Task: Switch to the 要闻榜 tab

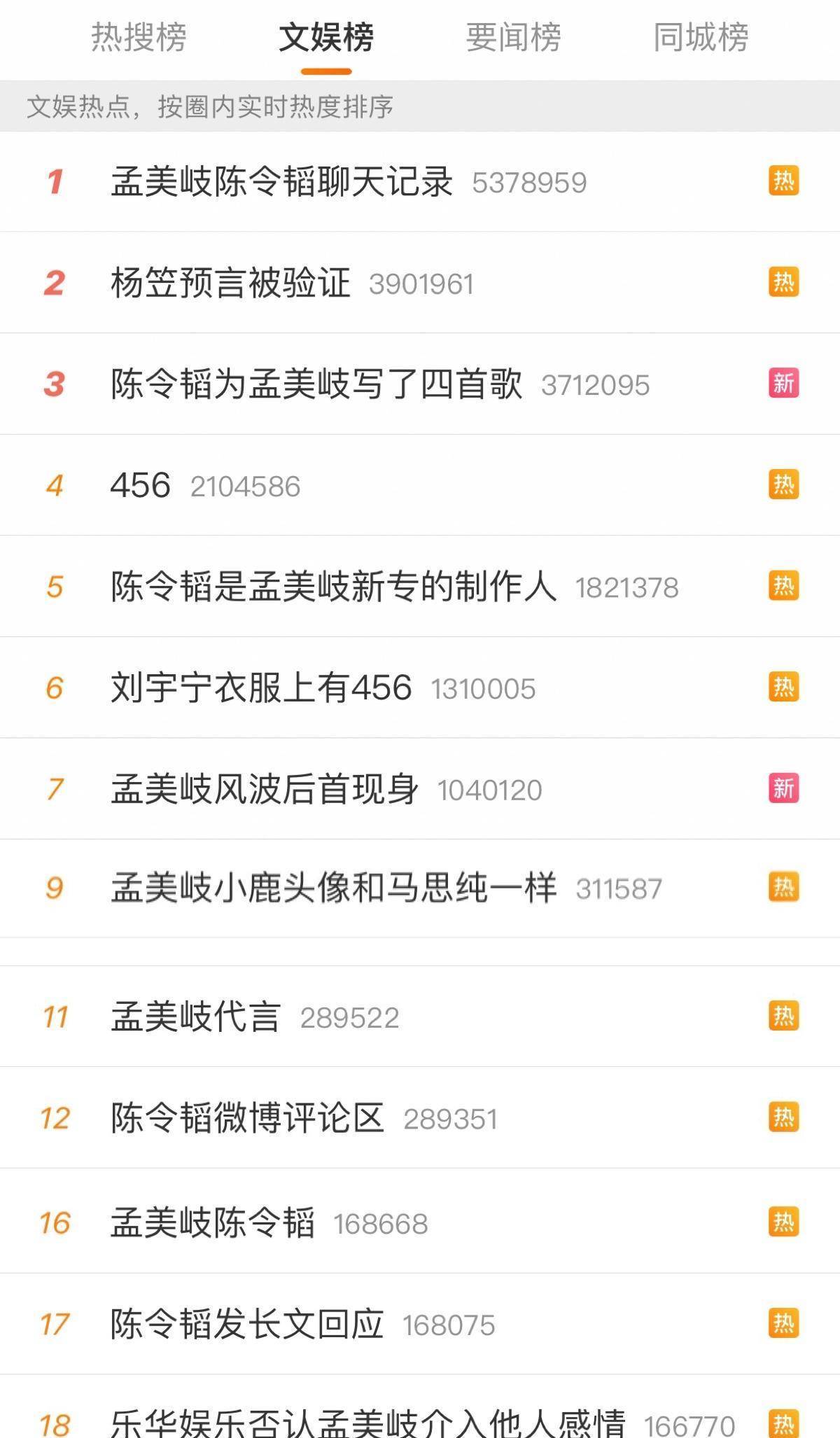Action: pyautogui.click(x=514, y=37)
